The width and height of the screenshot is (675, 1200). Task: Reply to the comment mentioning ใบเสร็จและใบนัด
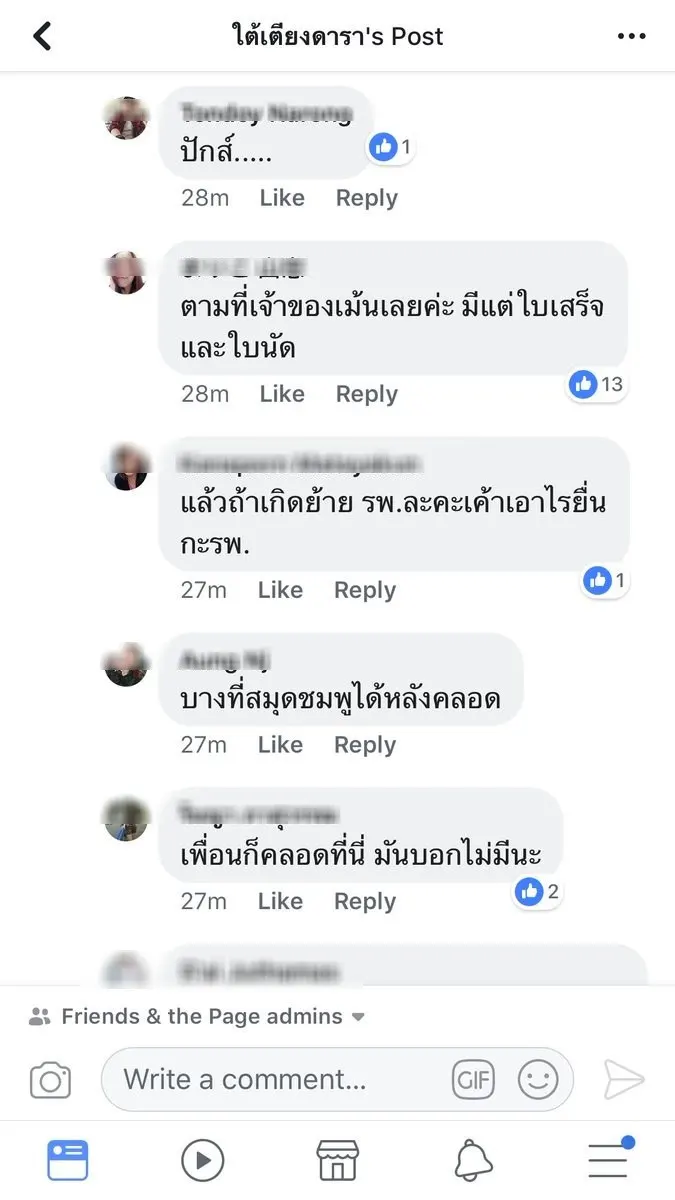coord(366,394)
